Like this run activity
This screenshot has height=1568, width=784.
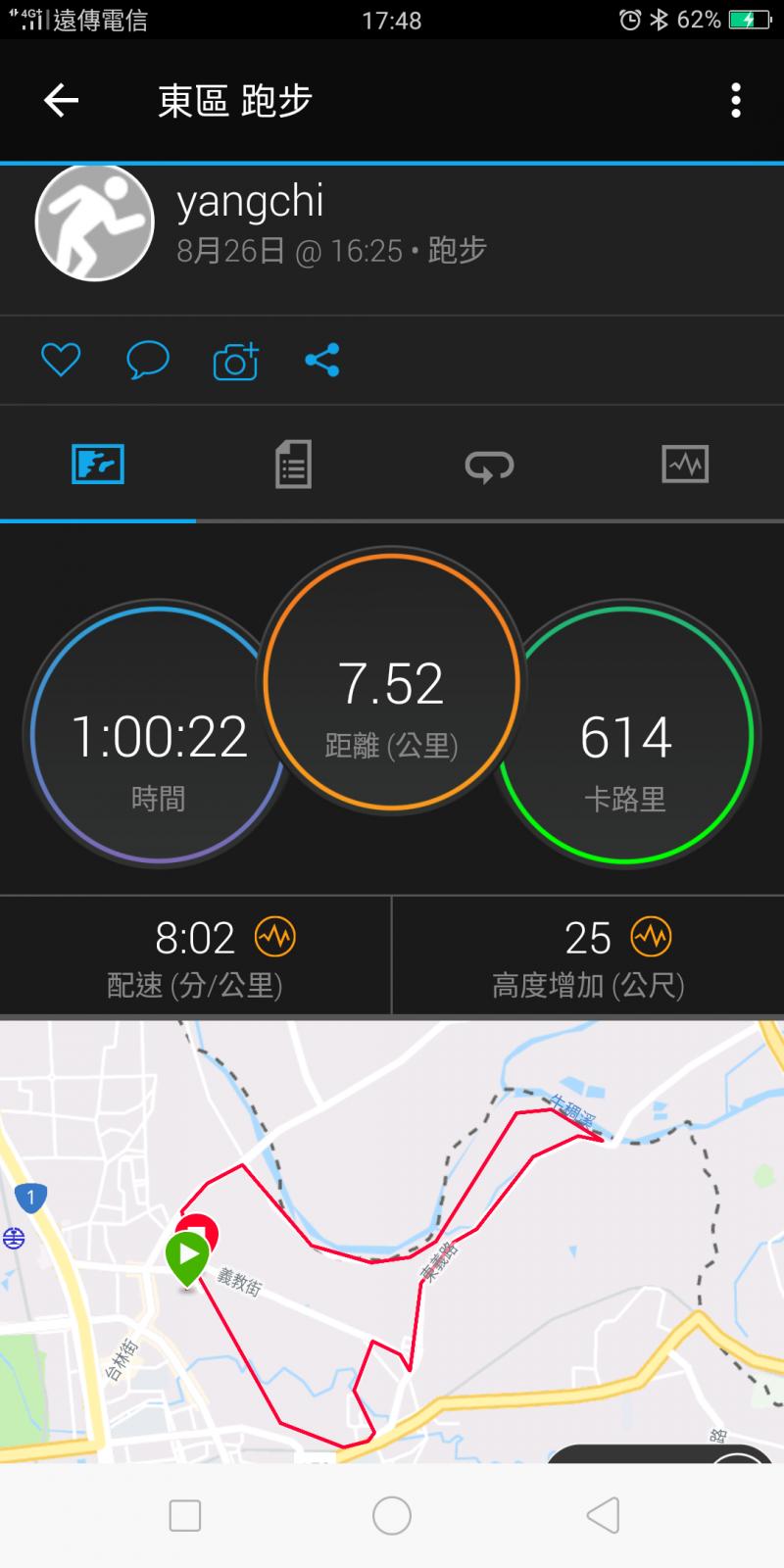tap(61, 360)
